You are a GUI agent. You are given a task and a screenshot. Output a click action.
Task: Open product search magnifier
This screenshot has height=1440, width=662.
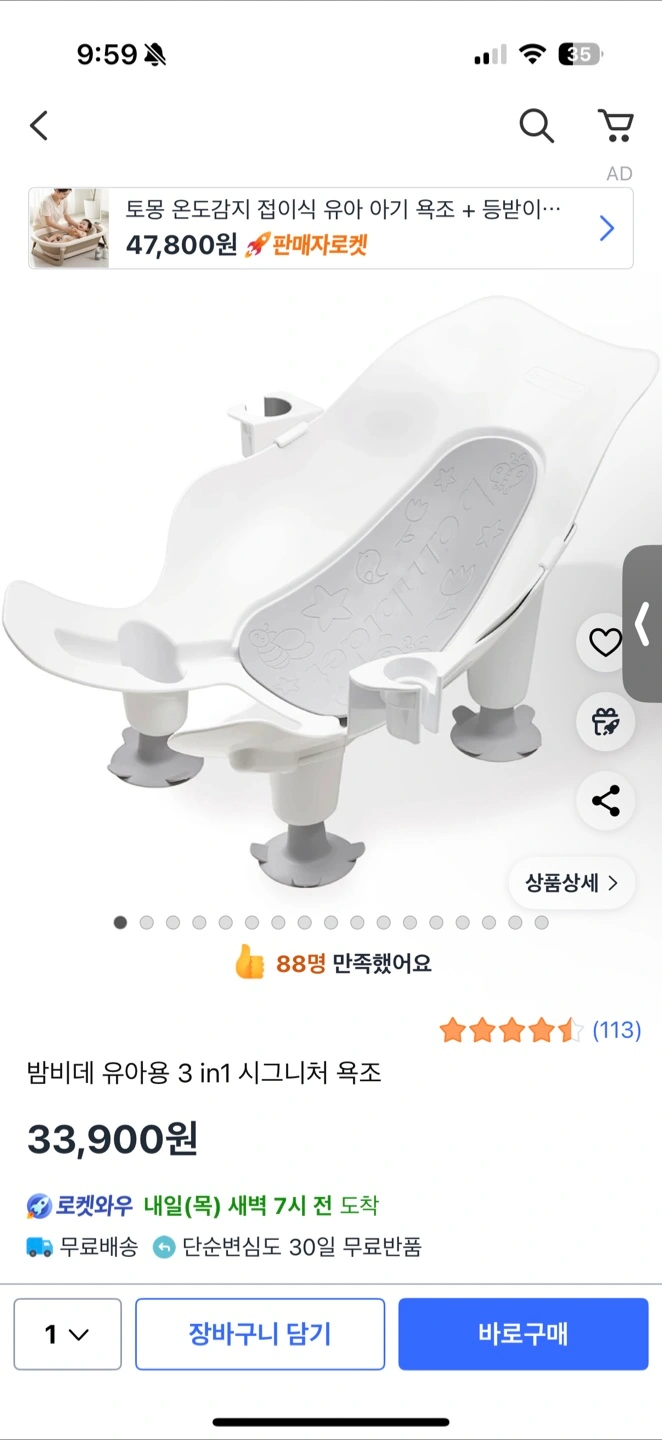pyautogui.click(x=536, y=126)
